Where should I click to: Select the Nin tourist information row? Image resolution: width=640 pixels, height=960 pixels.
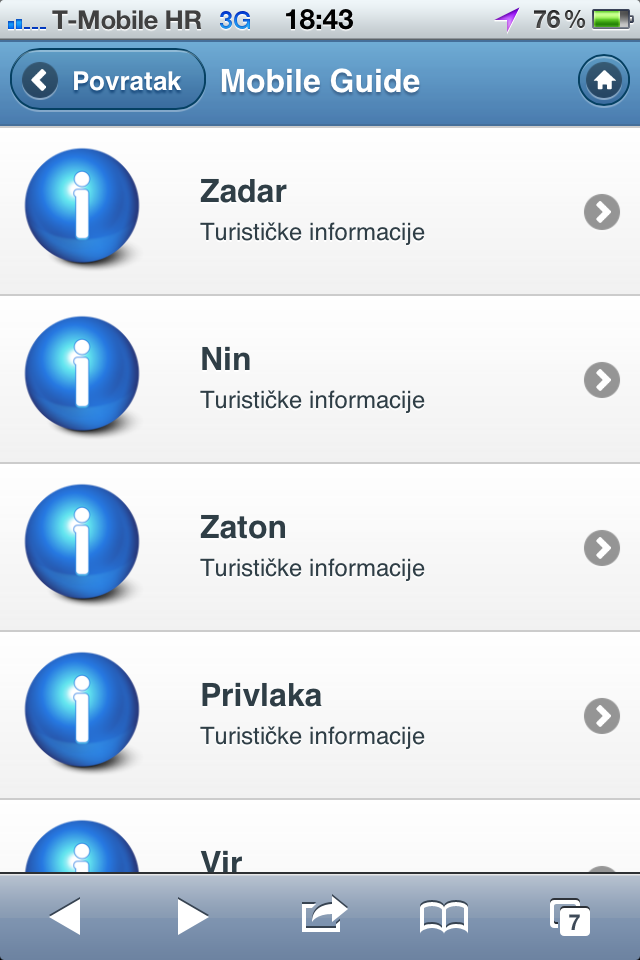click(320, 379)
